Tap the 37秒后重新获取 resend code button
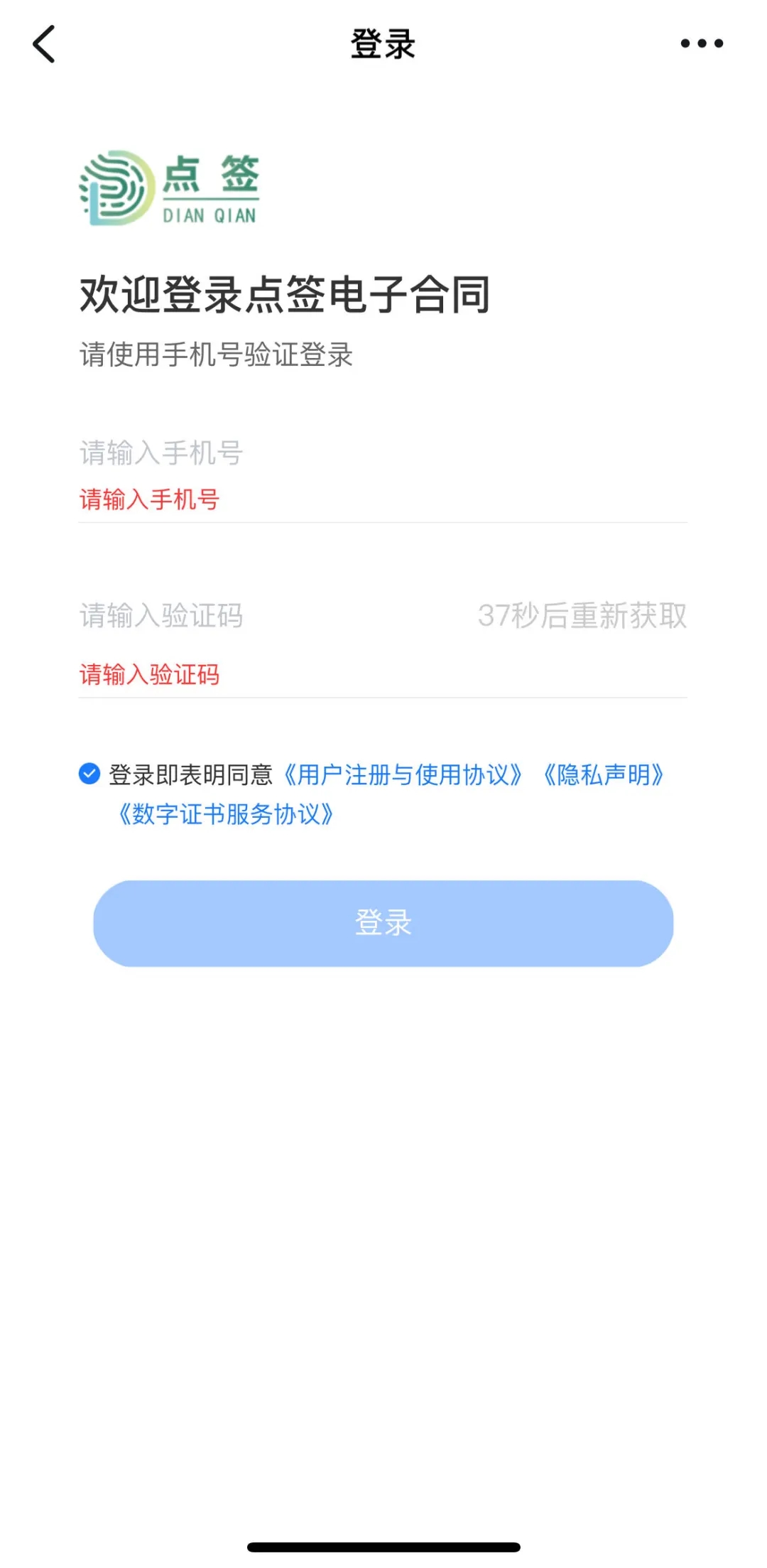The width and height of the screenshot is (767, 1568). [582, 615]
